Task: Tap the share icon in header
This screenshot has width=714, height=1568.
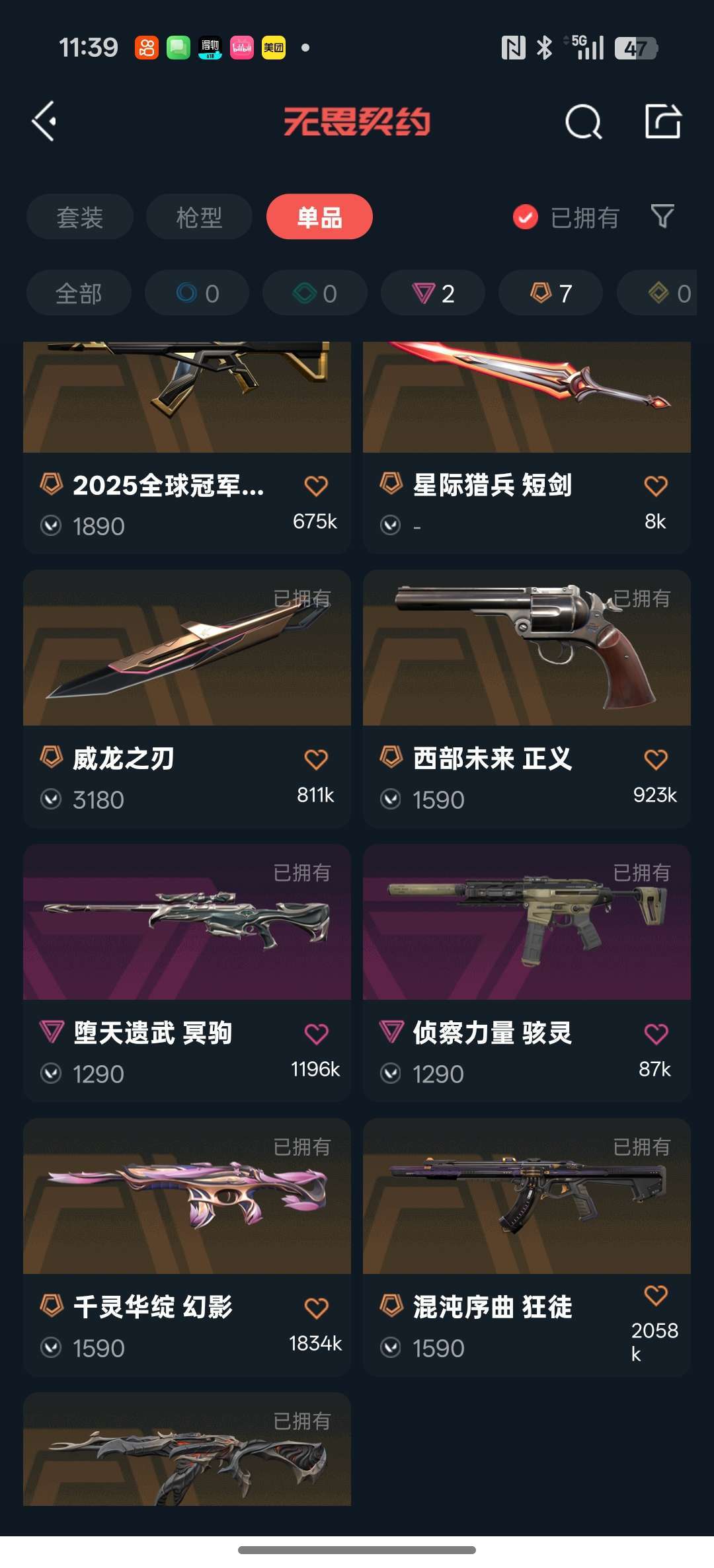Action: tap(662, 122)
